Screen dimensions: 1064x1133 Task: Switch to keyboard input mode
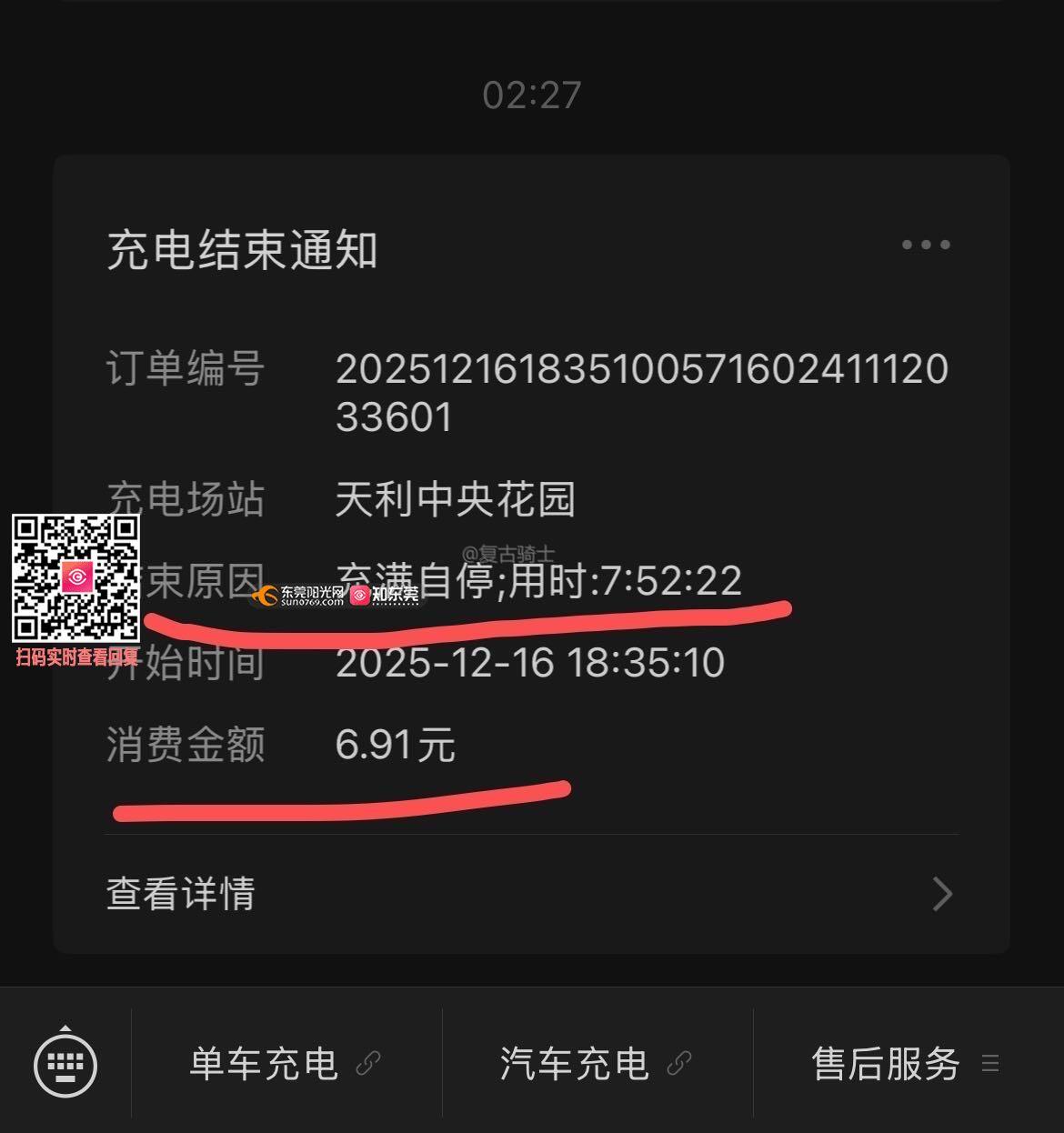(x=65, y=1064)
